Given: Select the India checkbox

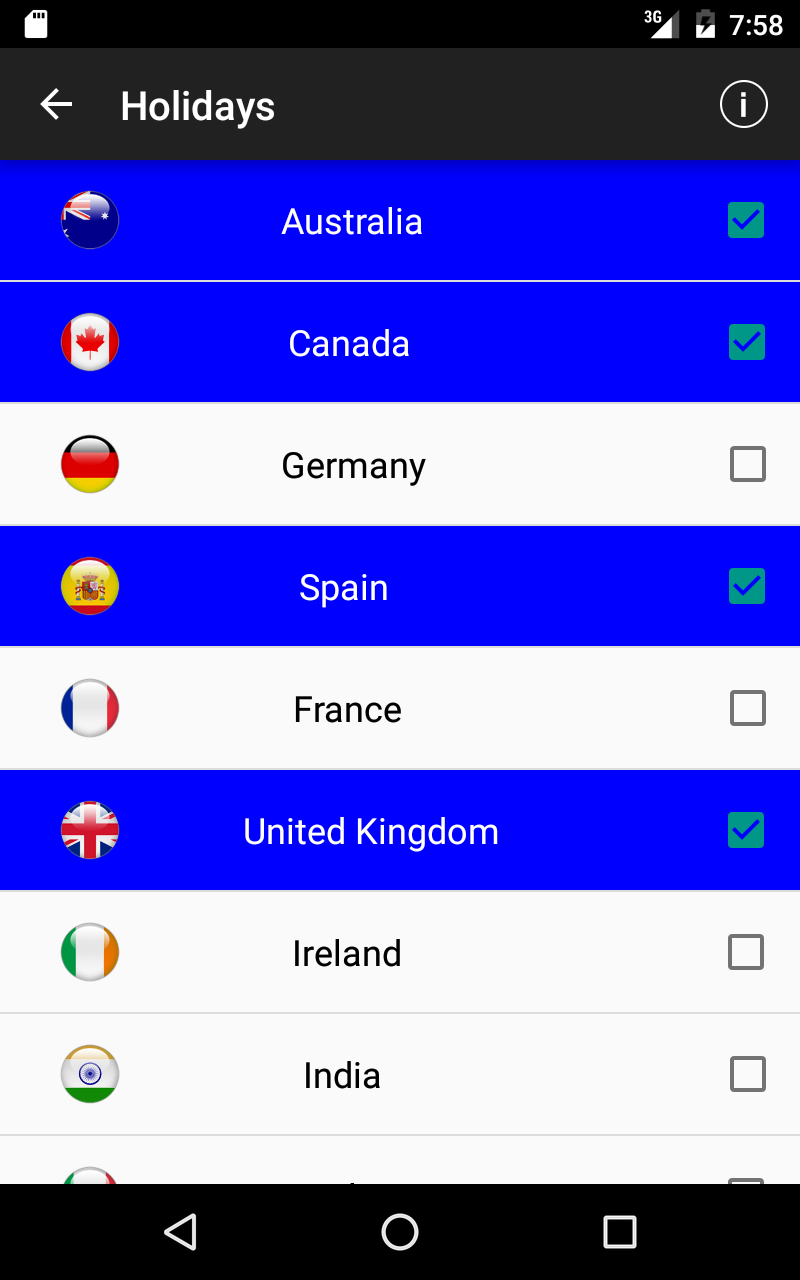Looking at the screenshot, I should [x=748, y=1074].
